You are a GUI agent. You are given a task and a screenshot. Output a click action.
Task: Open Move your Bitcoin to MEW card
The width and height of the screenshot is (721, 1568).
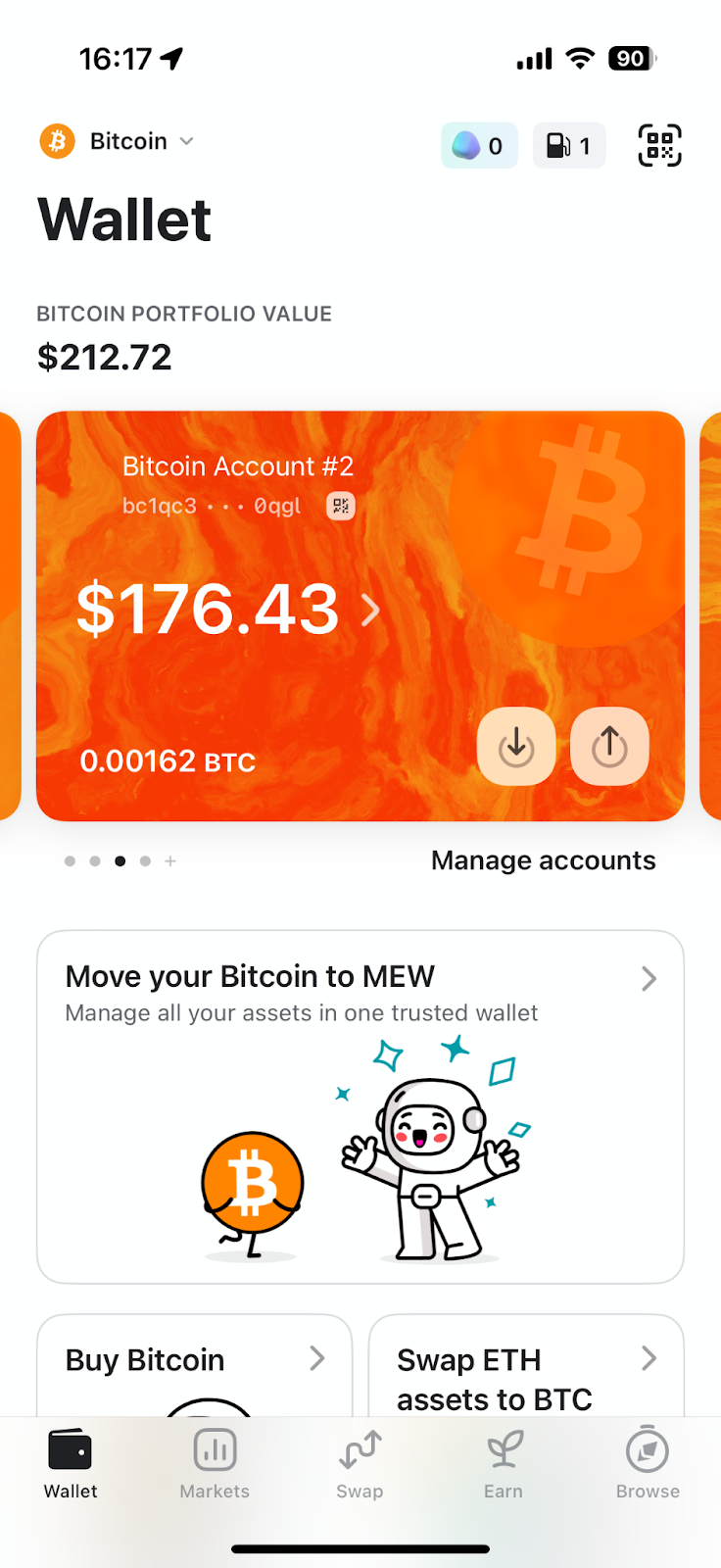pos(360,1105)
